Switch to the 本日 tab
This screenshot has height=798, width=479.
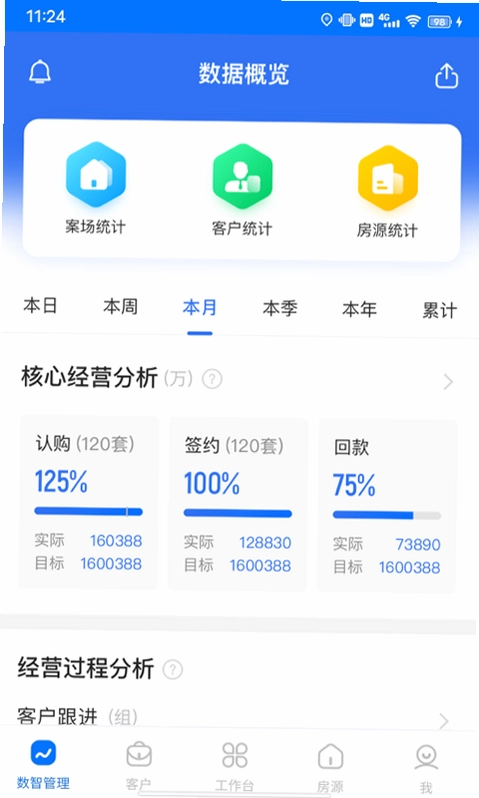click(40, 306)
